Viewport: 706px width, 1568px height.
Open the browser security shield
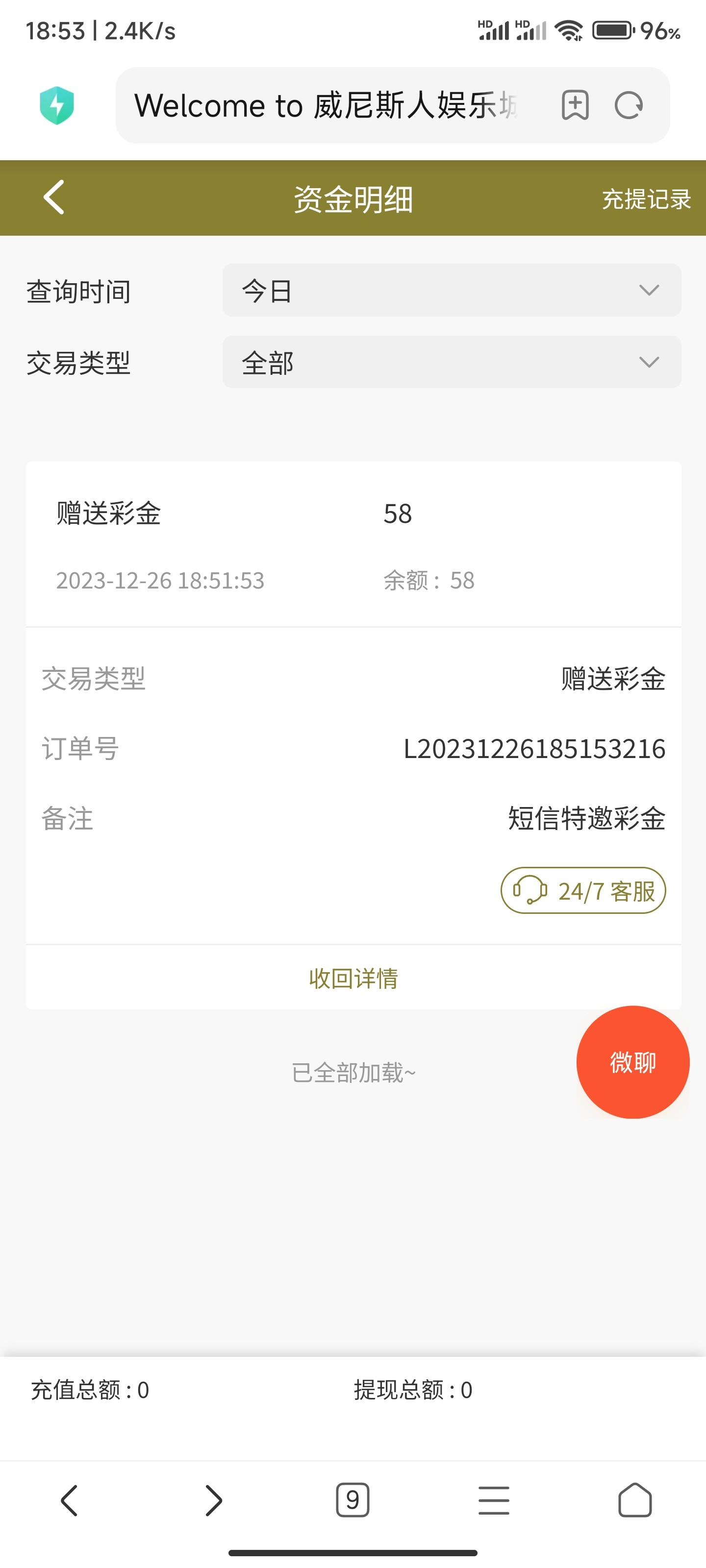coord(57,105)
